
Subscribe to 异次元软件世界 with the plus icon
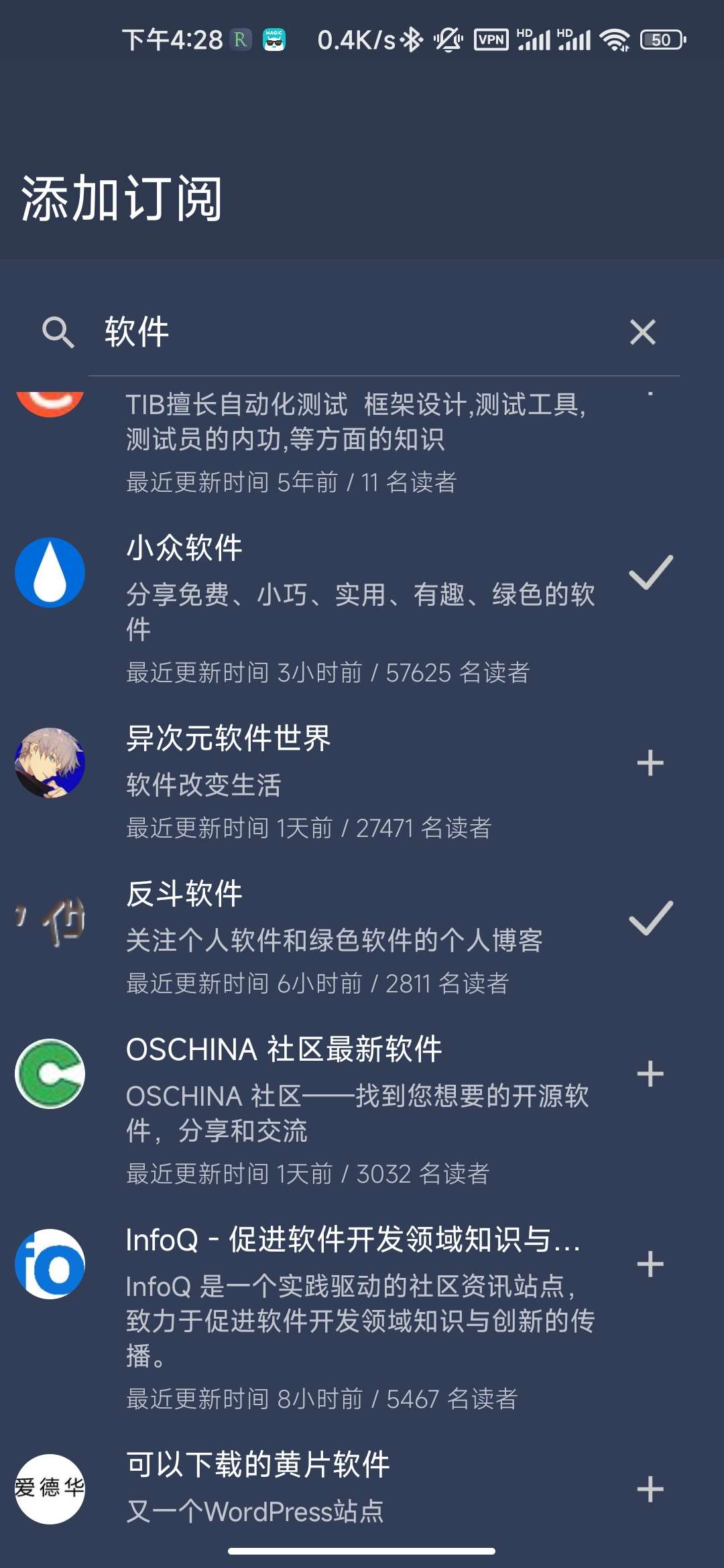coord(650,763)
